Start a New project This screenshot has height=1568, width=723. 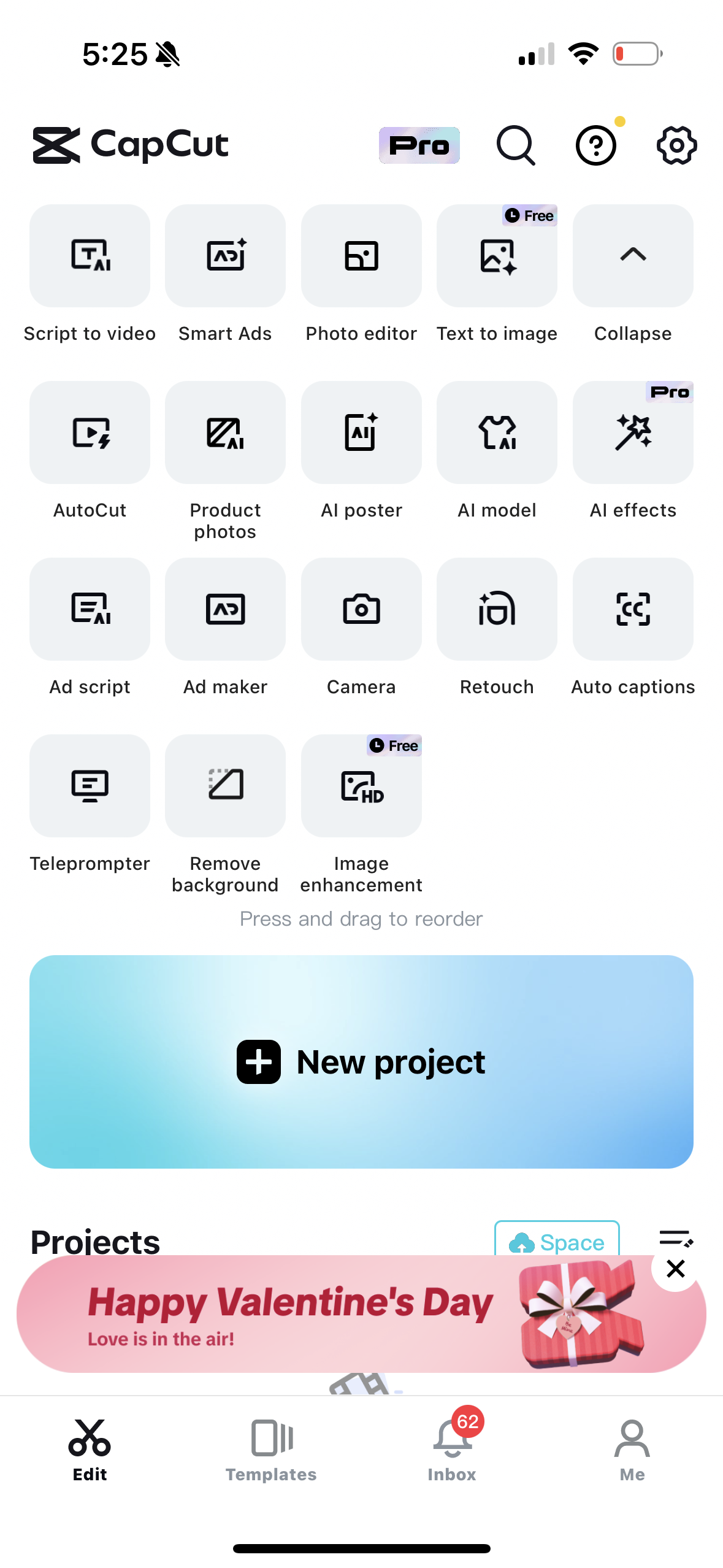[x=361, y=1062]
